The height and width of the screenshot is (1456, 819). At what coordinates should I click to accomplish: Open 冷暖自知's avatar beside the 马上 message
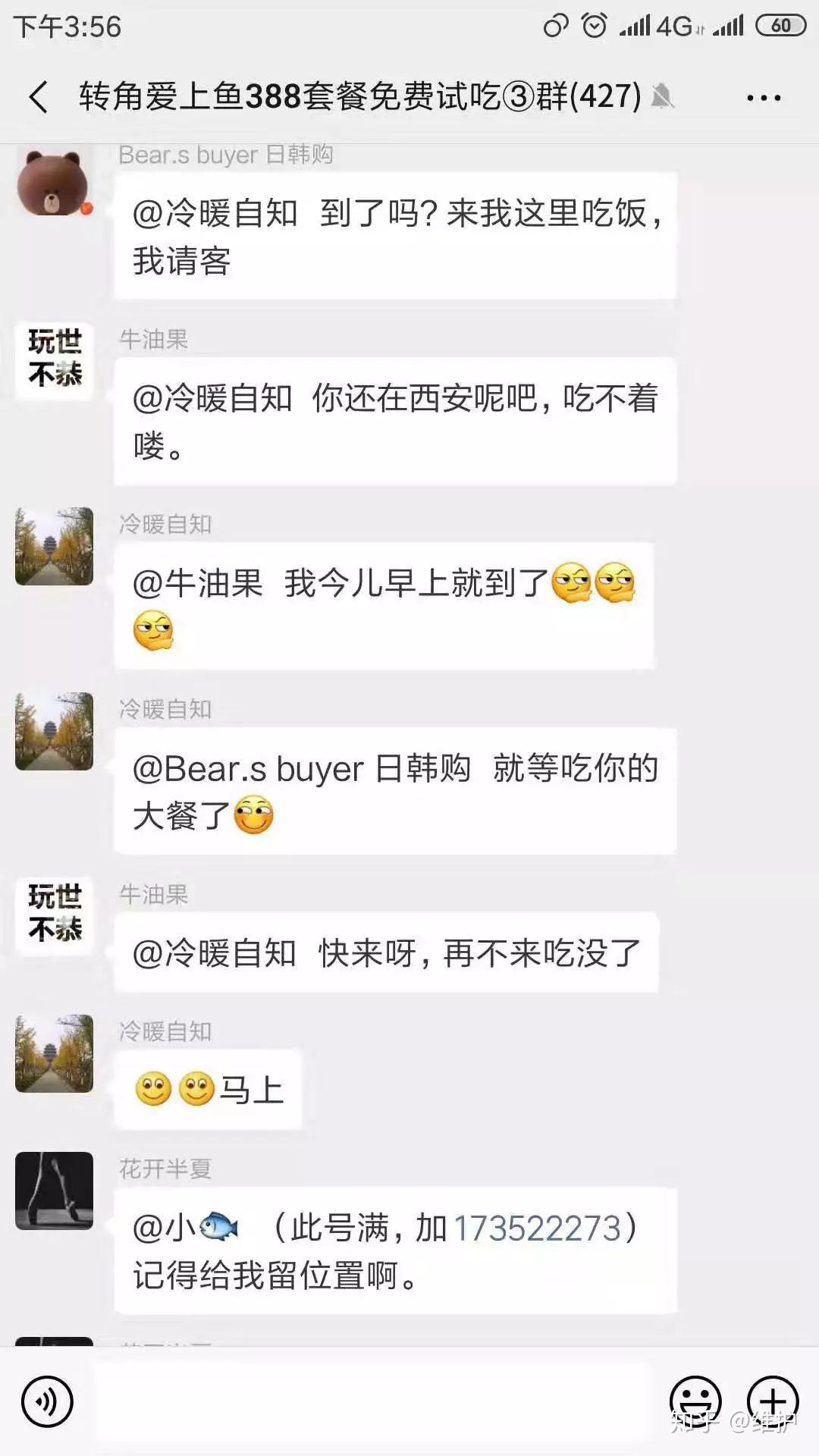[54, 1053]
